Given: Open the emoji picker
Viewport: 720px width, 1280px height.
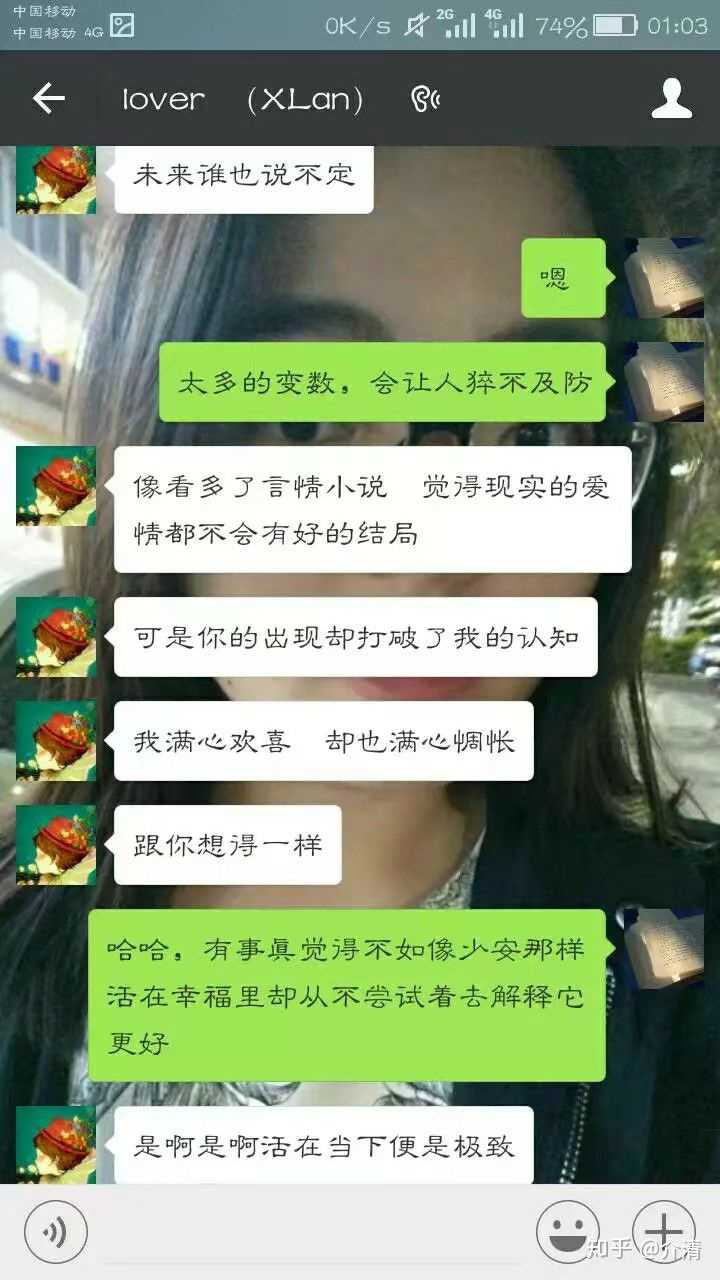Looking at the screenshot, I should (x=568, y=1232).
